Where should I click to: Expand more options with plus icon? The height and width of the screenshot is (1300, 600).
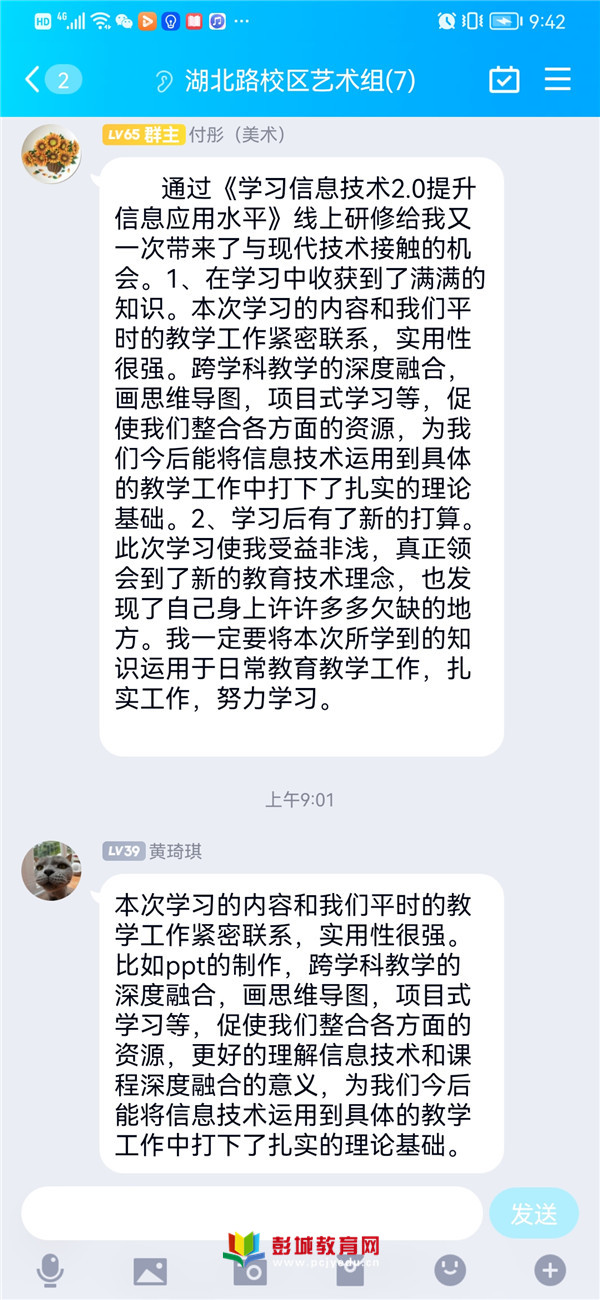550,1270
